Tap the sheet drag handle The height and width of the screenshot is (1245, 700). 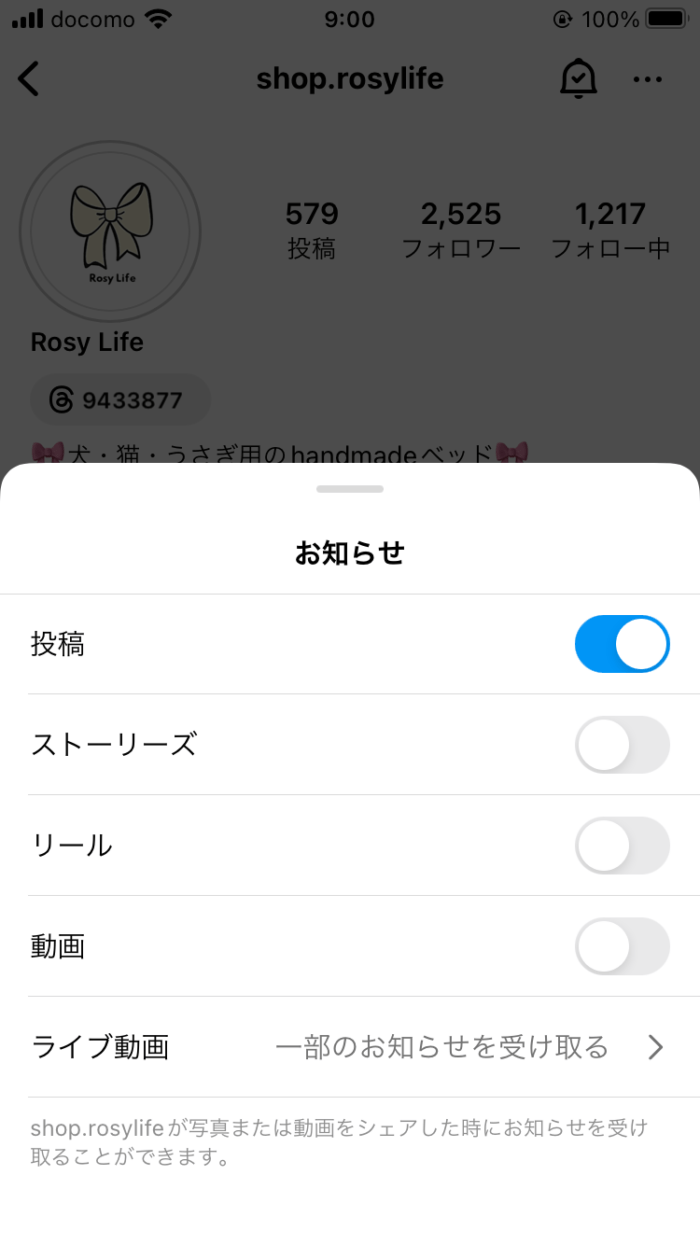click(x=350, y=489)
